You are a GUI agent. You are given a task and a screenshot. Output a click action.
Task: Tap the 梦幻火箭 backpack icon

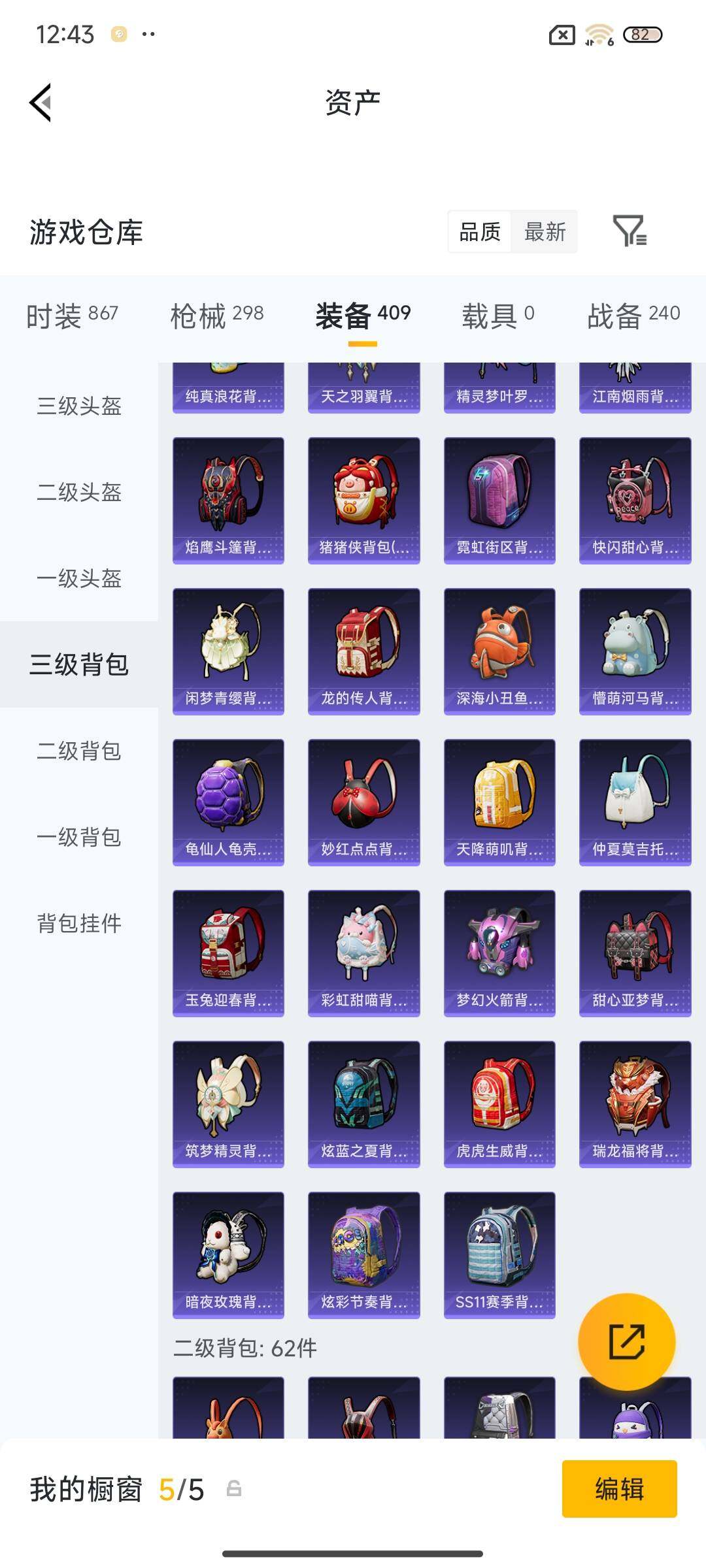(499, 949)
